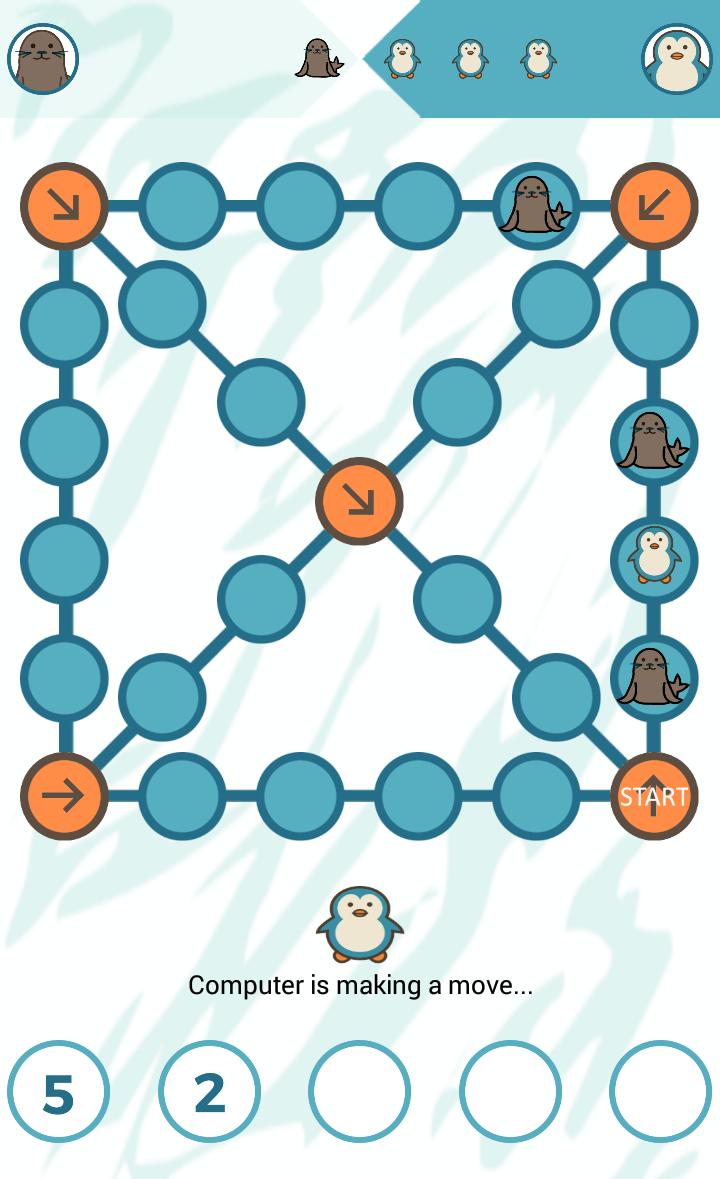Tap the seal directly above the board penguin
The width and height of the screenshot is (720, 1179).
(653, 441)
